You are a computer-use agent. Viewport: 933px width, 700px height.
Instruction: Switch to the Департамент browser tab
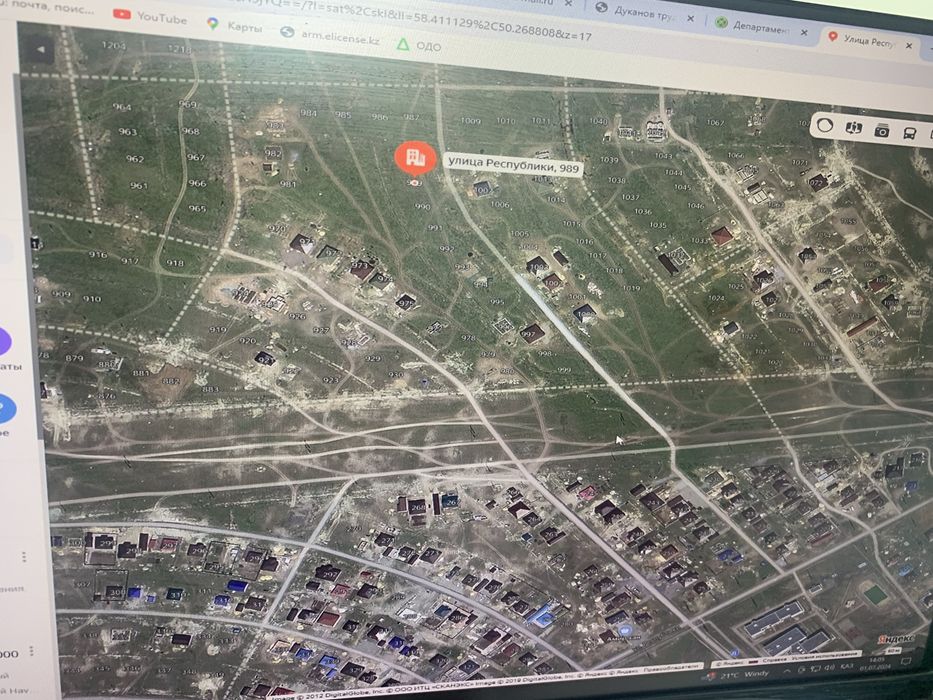pos(762,26)
